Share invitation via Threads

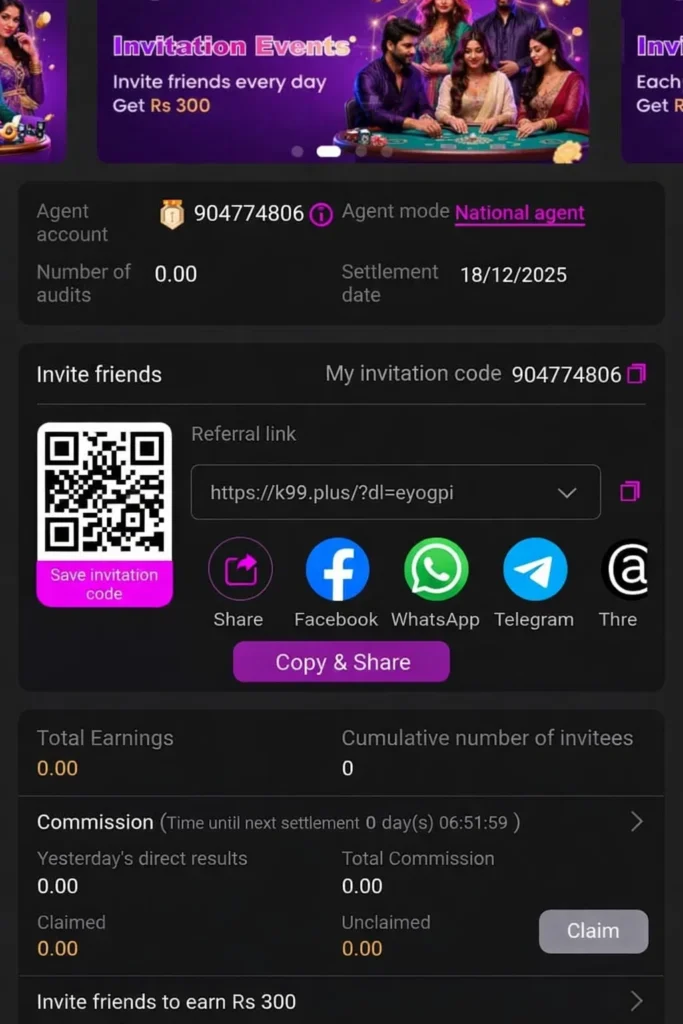pyautogui.click(x=626, y=569)
